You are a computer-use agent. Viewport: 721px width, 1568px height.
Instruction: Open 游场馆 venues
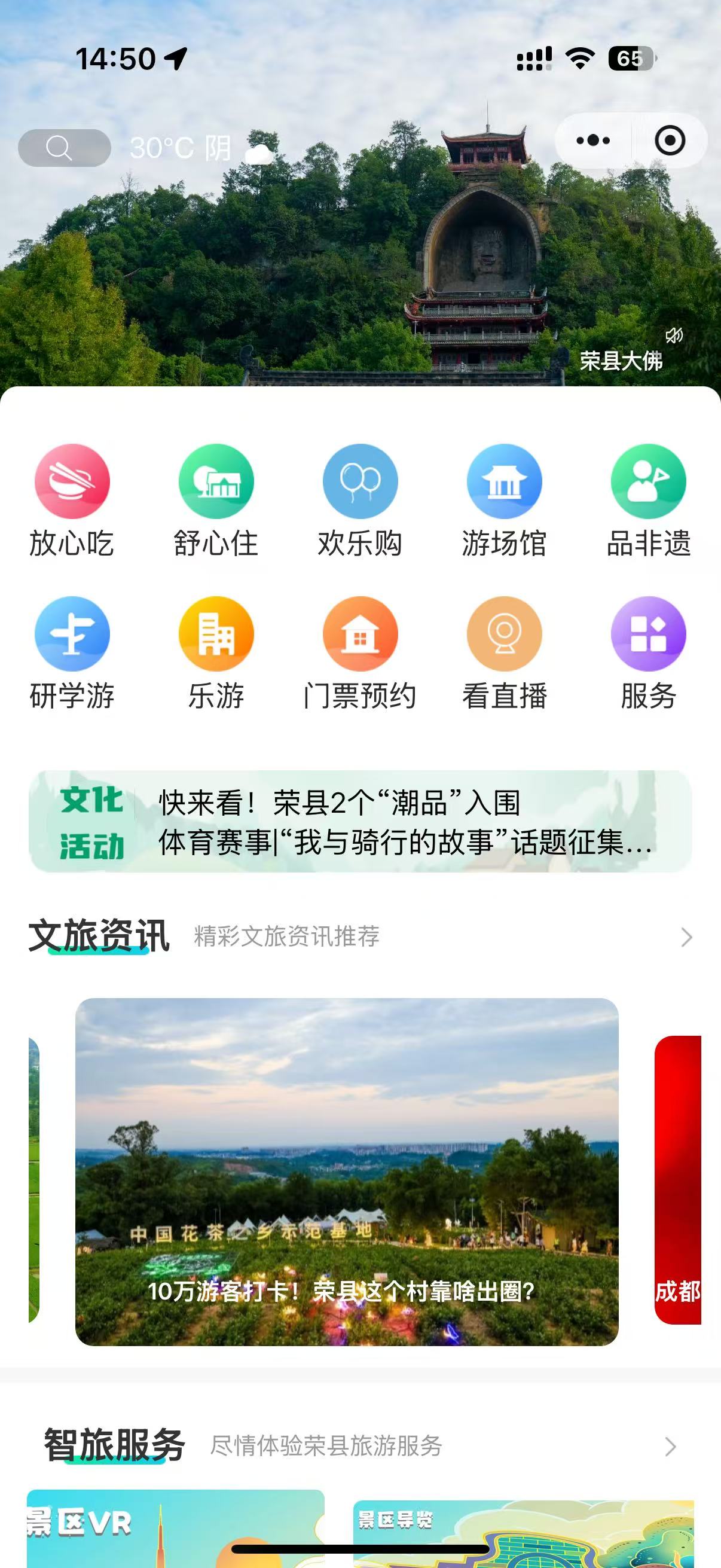(504, 501)
